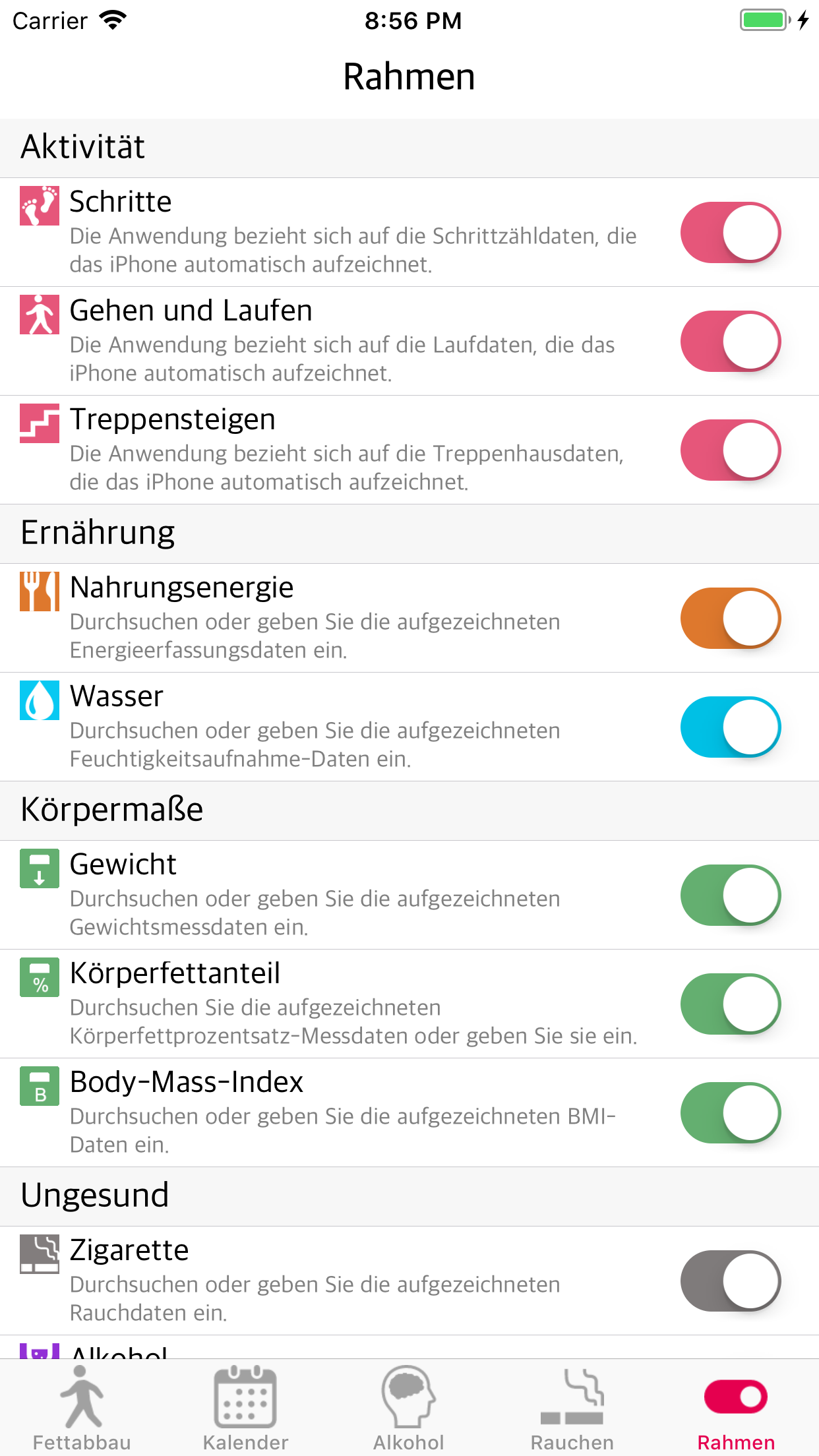Toggle the Zigarette switch
Image resolution: width=819 pixels, height=1456 pixels.
(731, 1281)
